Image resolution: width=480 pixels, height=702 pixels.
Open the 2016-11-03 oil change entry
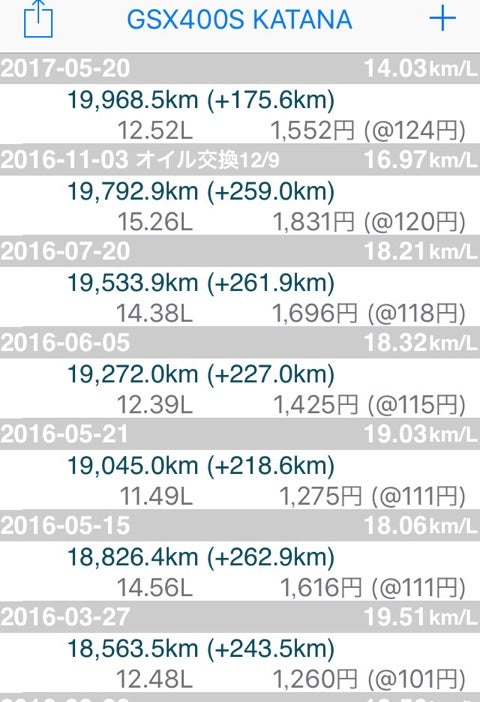click(240, 205)
